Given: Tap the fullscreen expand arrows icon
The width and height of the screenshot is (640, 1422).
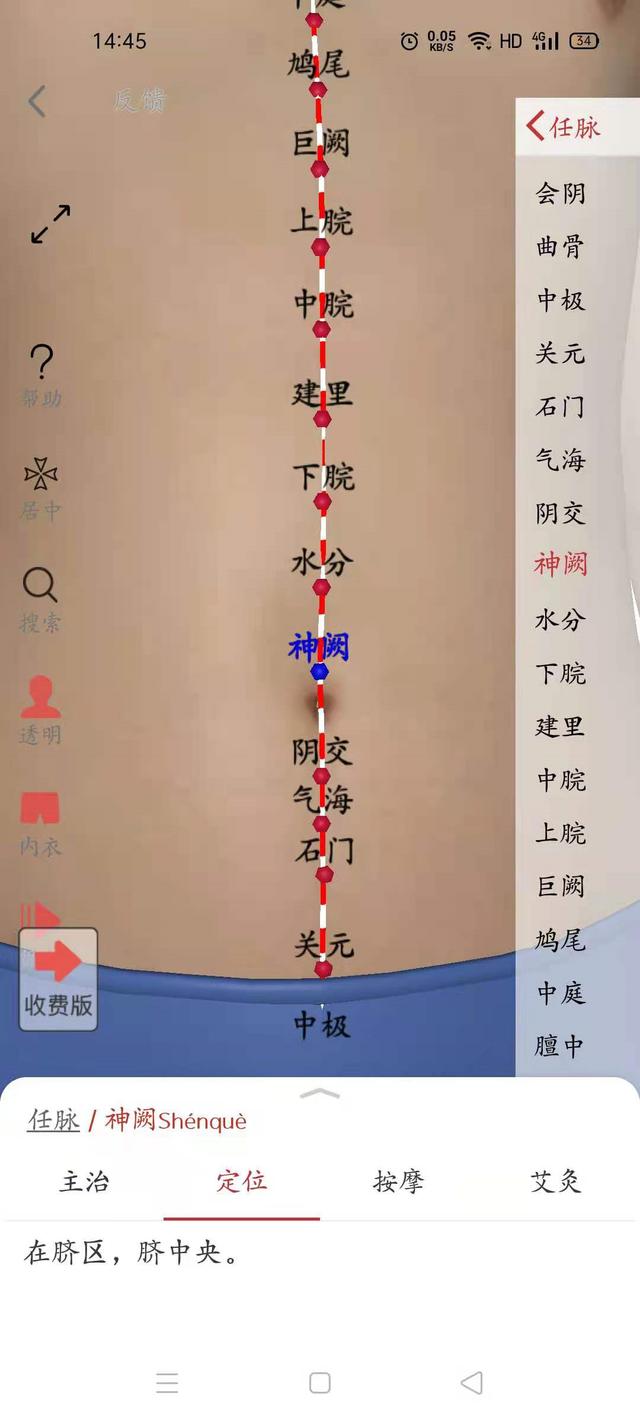Looking at the screenshot, I should [x=50, y=224].
